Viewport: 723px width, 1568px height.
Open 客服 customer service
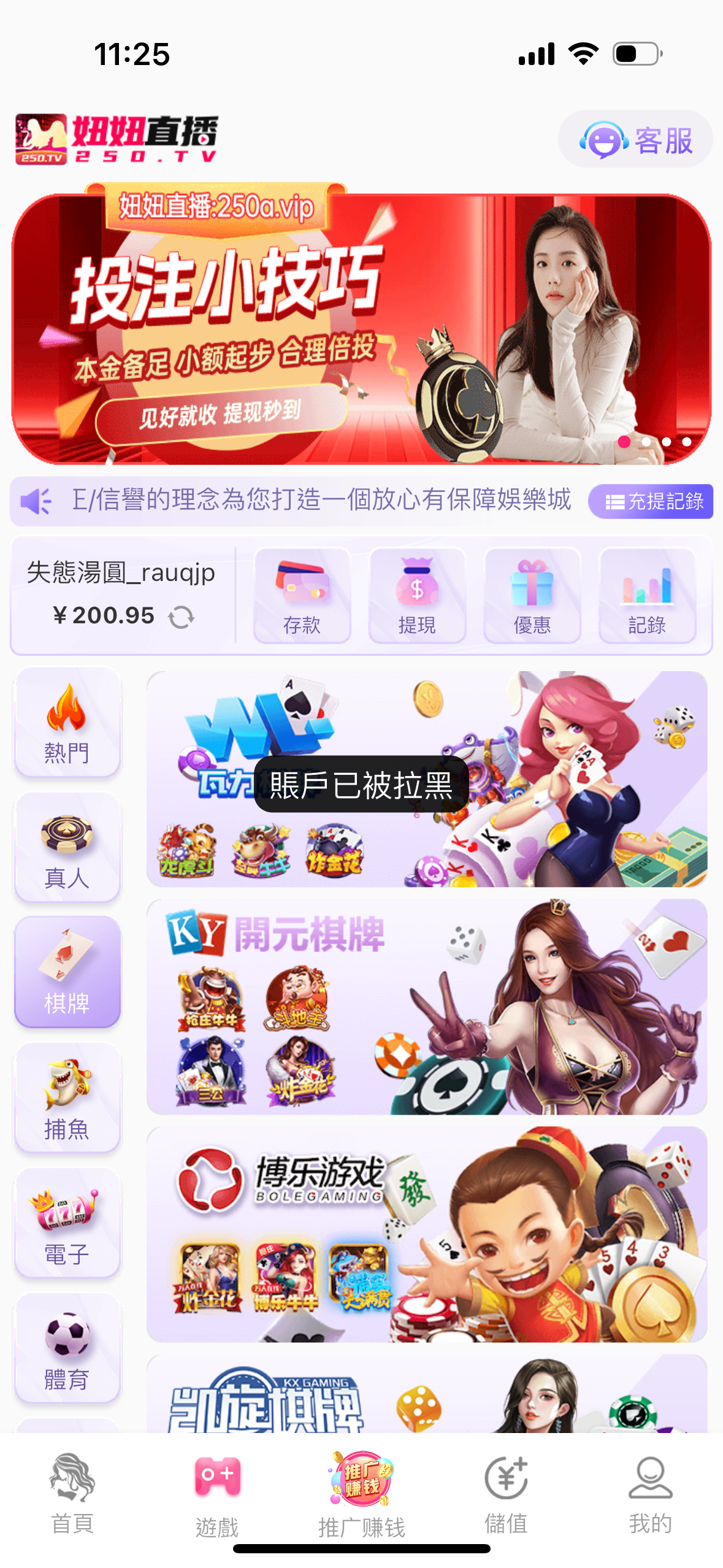pos(635,140)
